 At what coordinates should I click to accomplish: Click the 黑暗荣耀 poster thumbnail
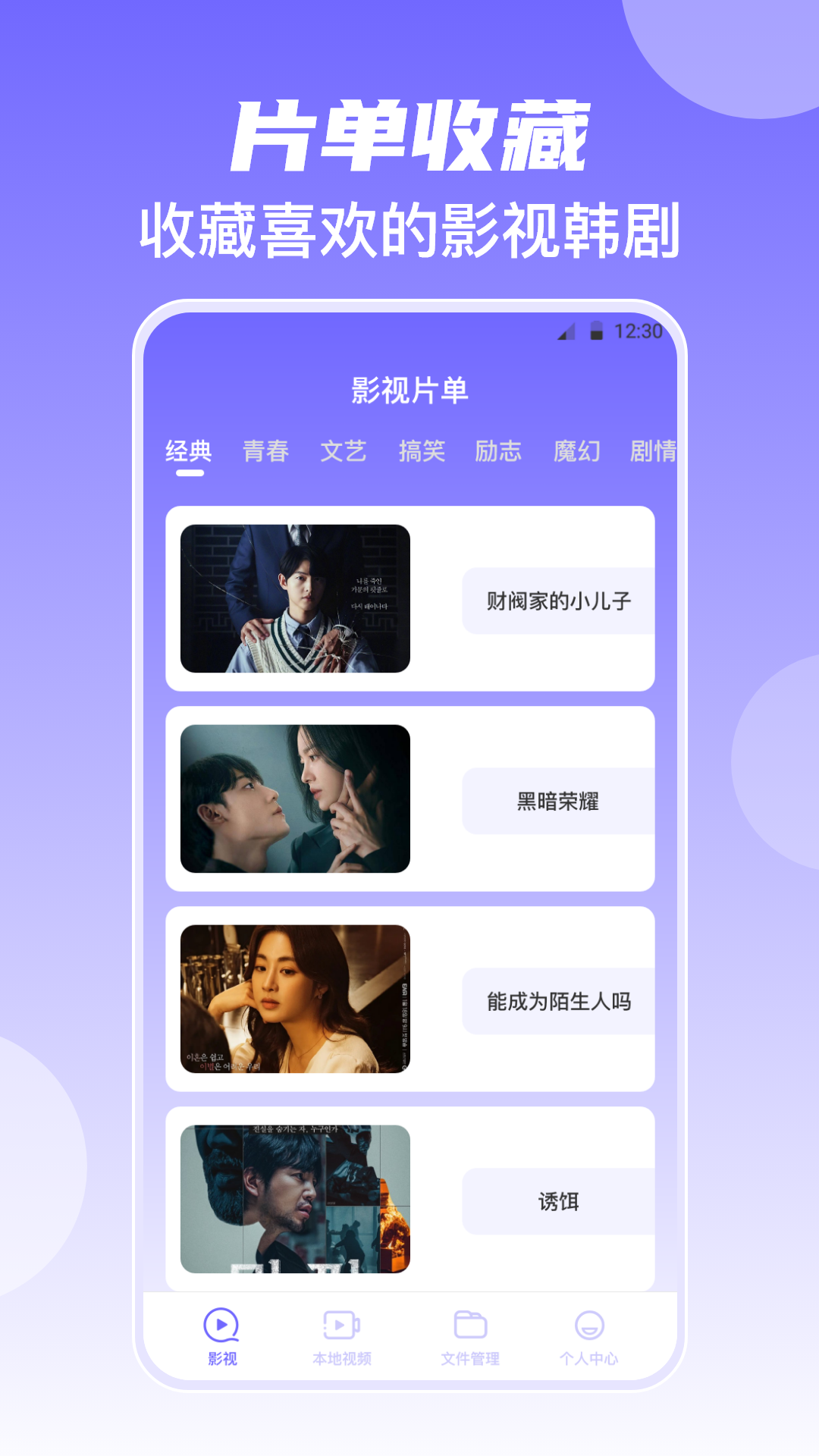tap(294, 800)
